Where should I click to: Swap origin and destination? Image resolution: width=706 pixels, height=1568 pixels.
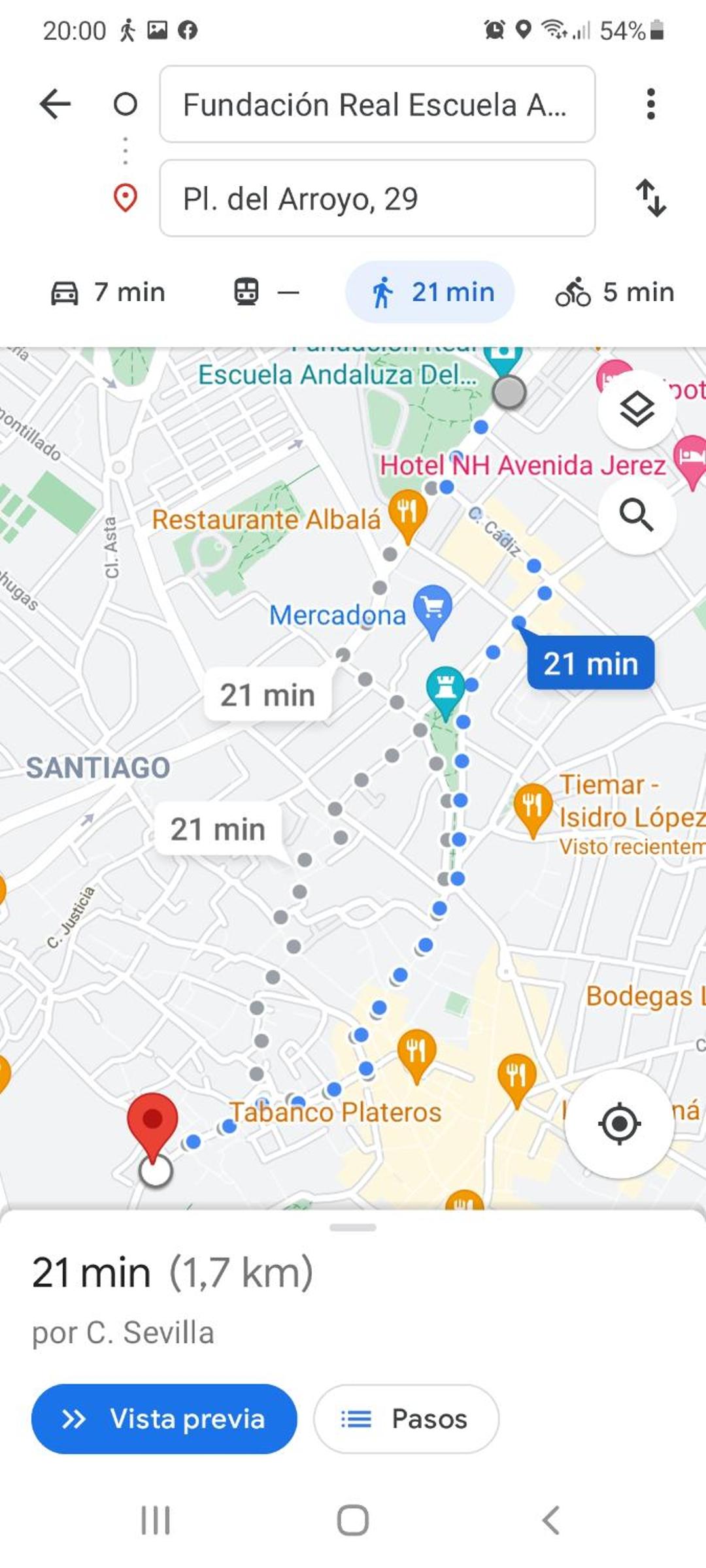(651, 198)
